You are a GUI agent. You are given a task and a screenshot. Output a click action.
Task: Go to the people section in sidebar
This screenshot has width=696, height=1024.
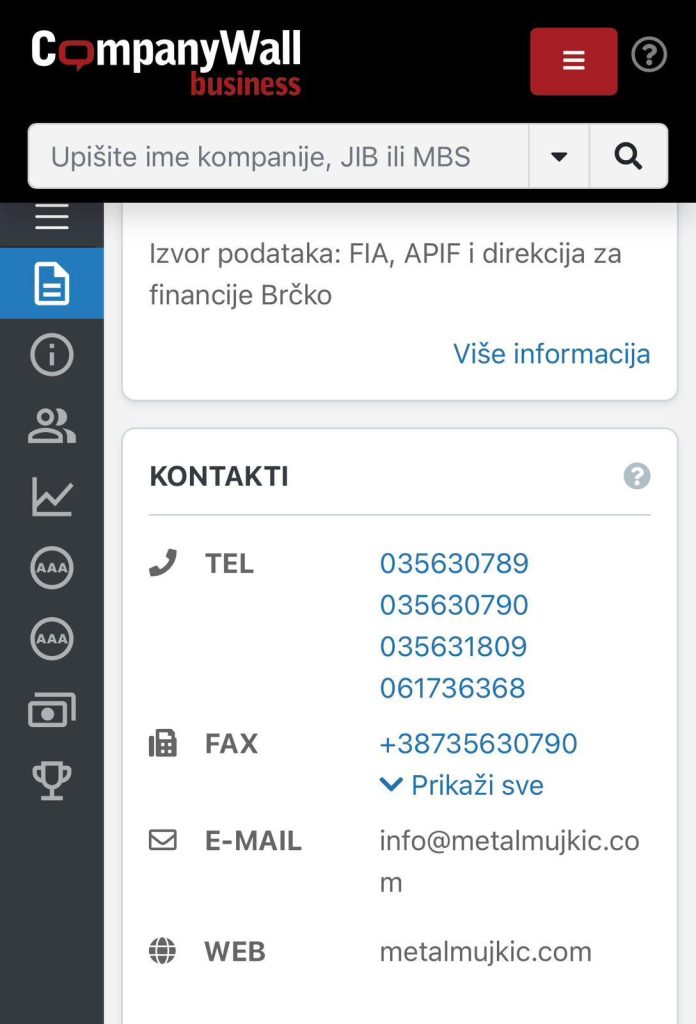tap(52, 426)
